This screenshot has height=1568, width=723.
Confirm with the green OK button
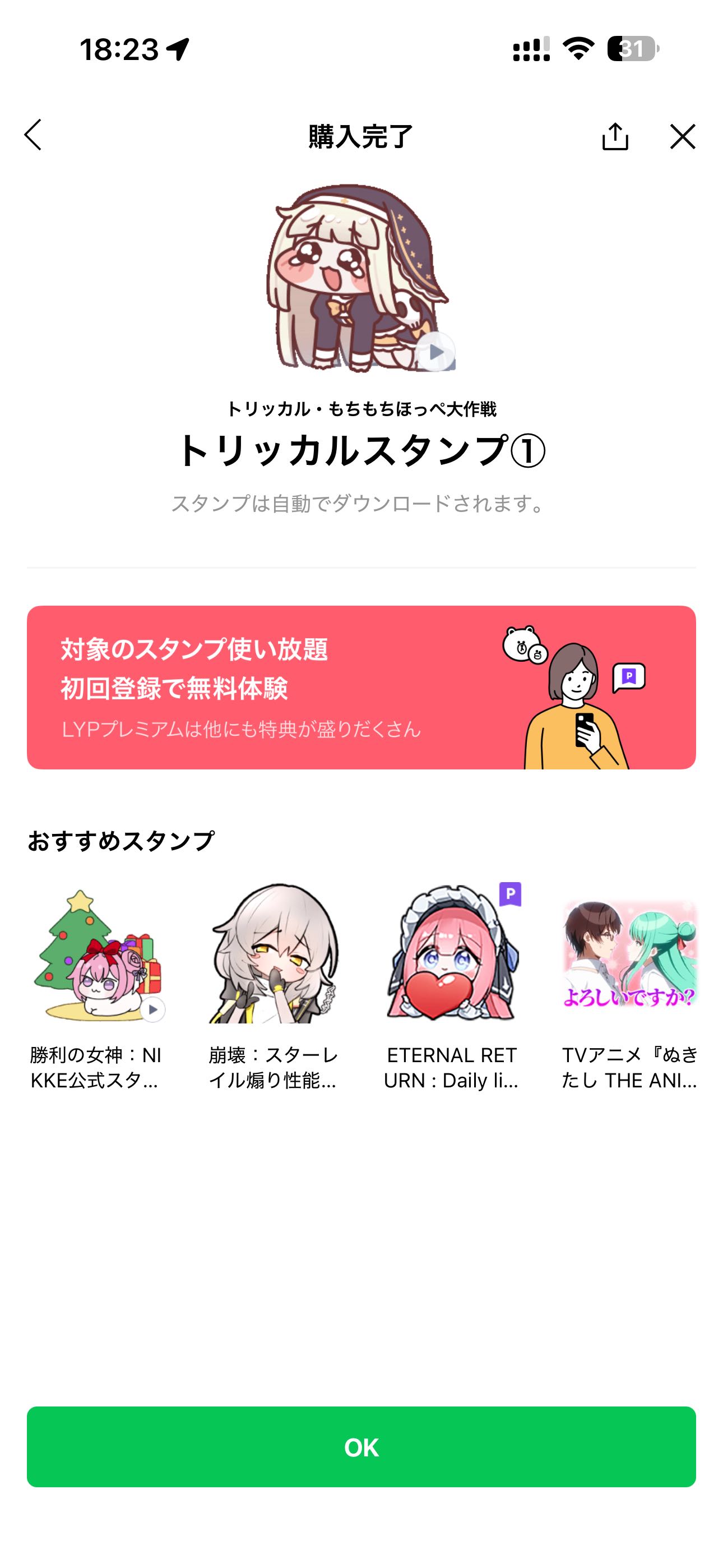tap(361, 1447)
